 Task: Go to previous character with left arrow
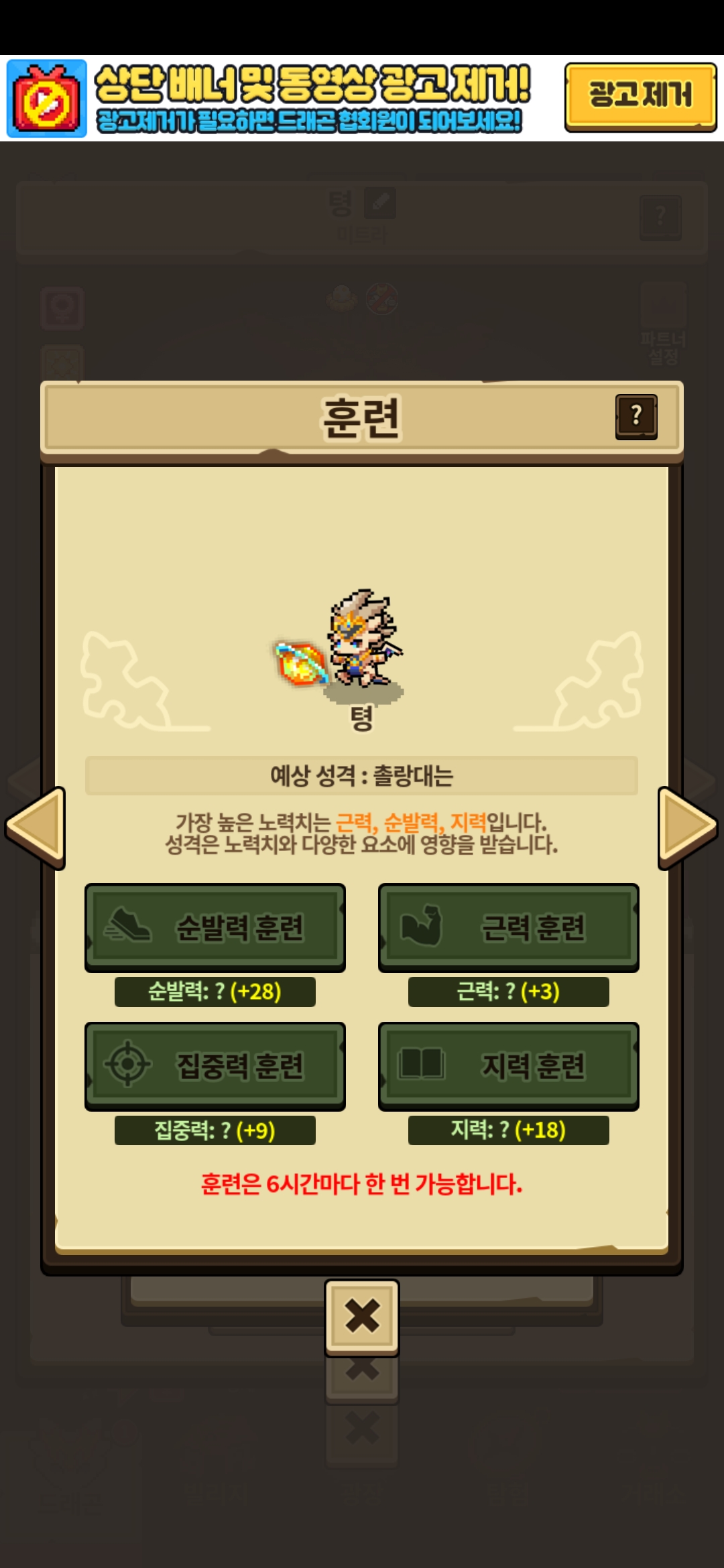[x=36, y=827]
